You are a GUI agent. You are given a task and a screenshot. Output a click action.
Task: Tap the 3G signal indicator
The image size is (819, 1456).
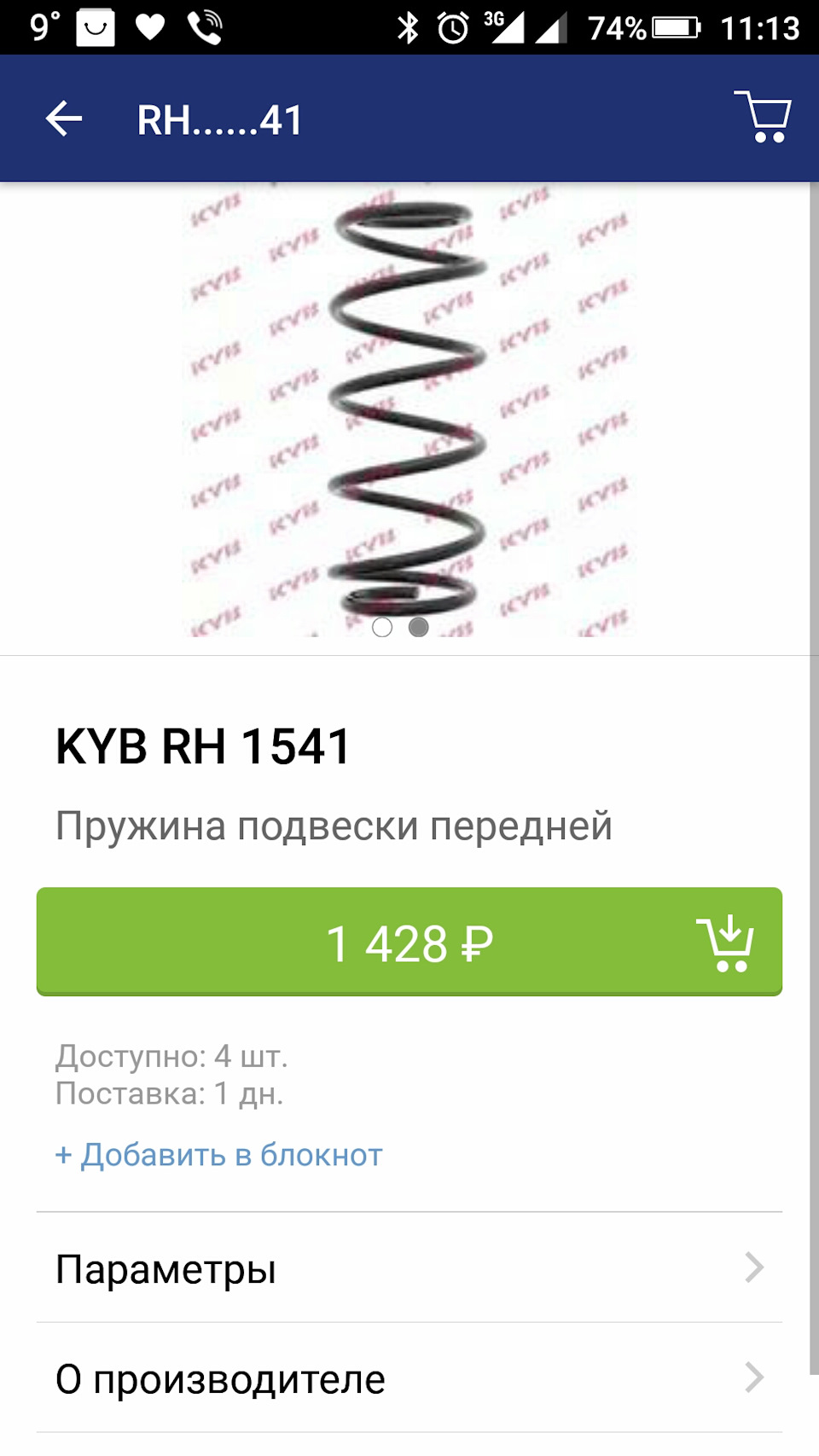point(501,26)
